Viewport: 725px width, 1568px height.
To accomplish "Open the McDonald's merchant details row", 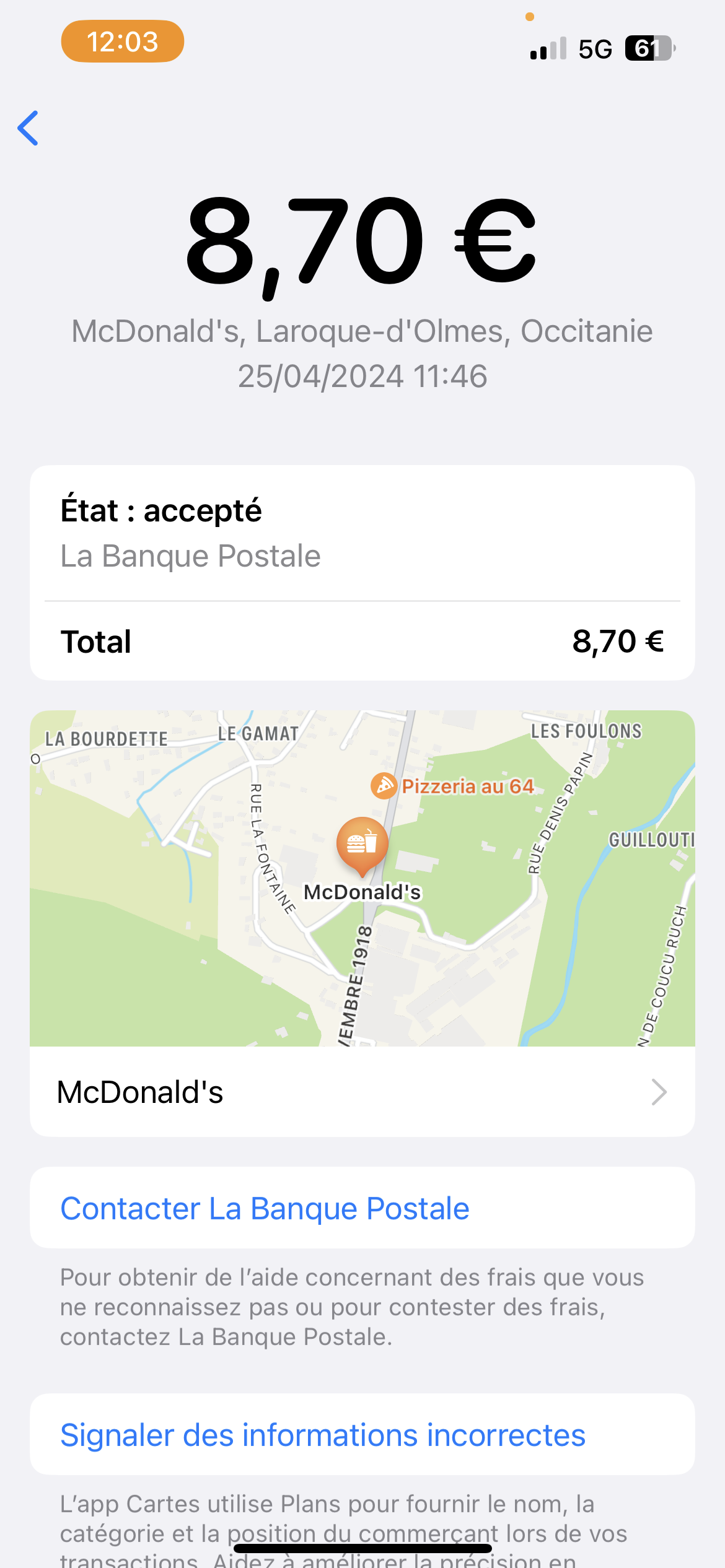I will point(362,1092).
